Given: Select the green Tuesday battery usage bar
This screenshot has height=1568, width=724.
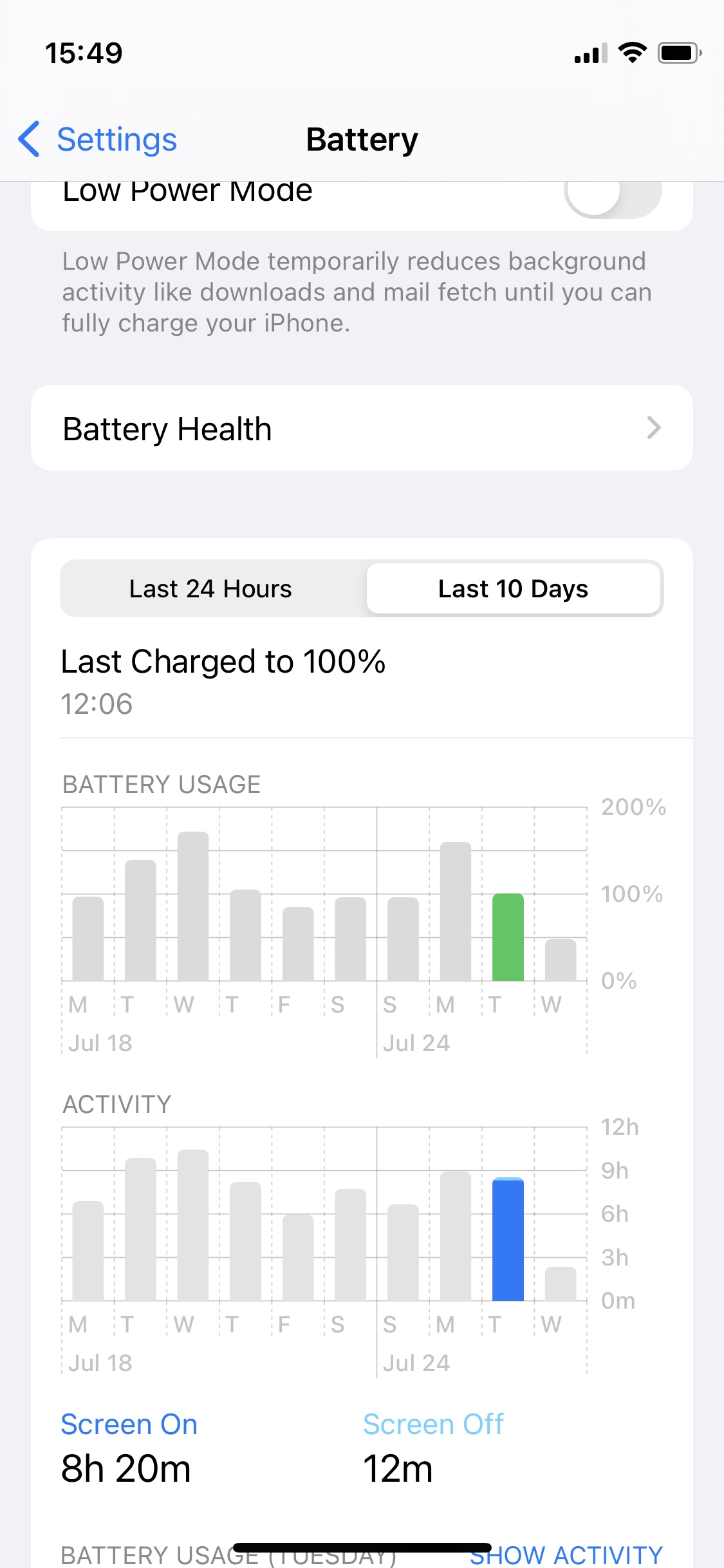Looking at the screenshot, I should coord(508,937).
